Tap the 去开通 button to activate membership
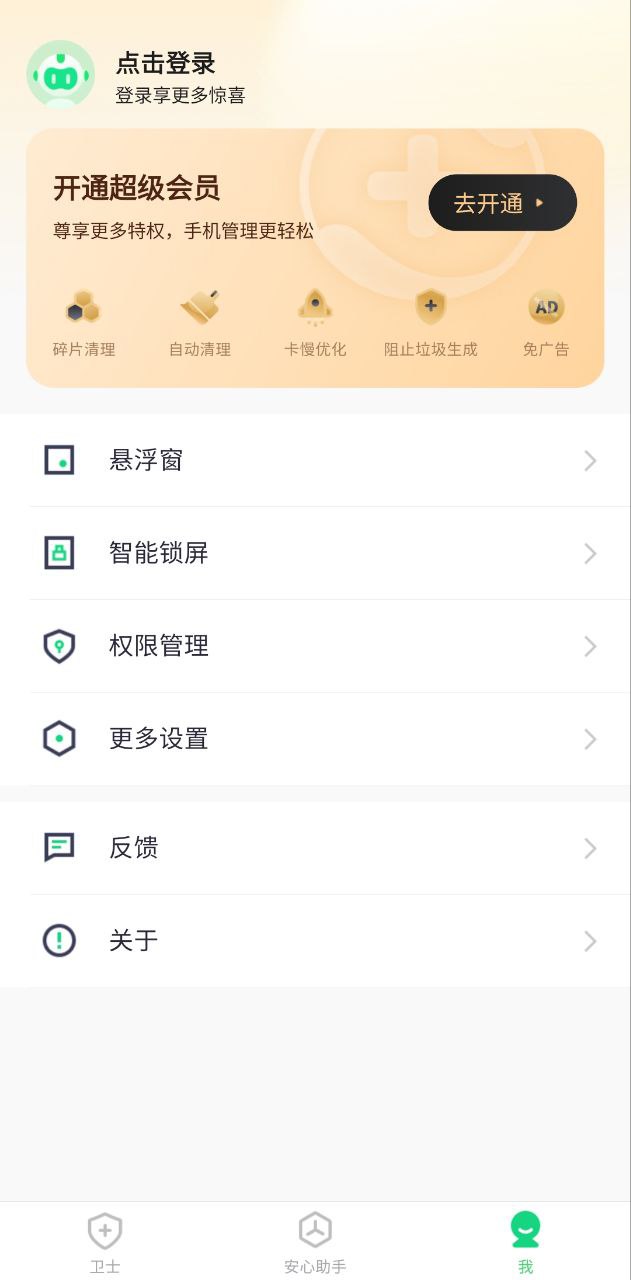 click(x=502, y=203)
